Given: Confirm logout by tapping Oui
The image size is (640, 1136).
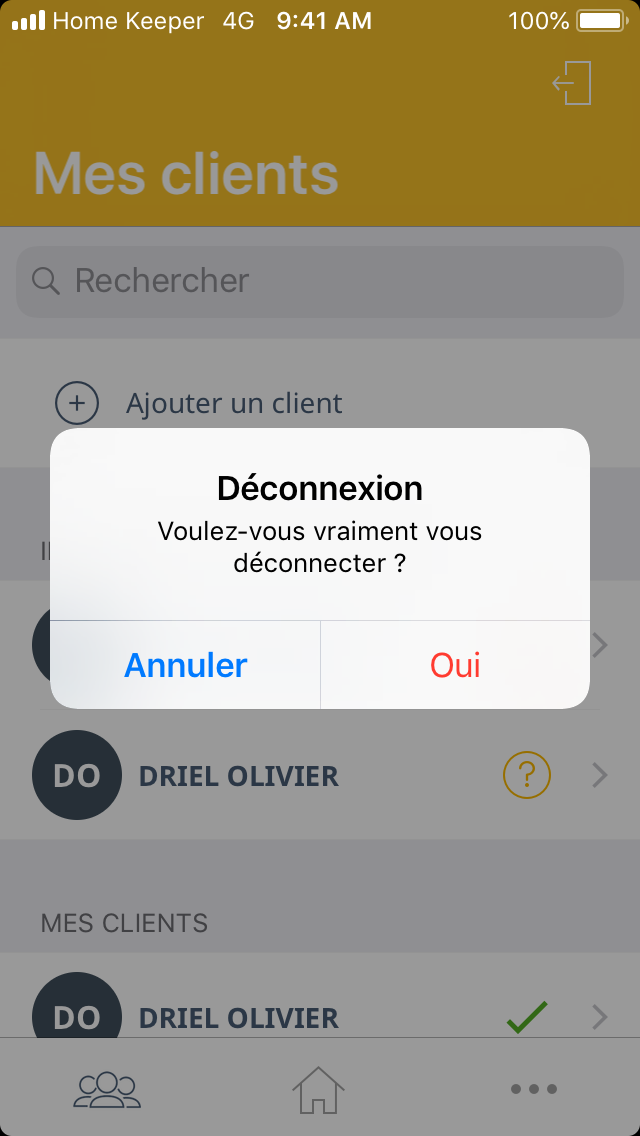Looking at the screenshot, I should pyautogui.click(x=455, y=665).
